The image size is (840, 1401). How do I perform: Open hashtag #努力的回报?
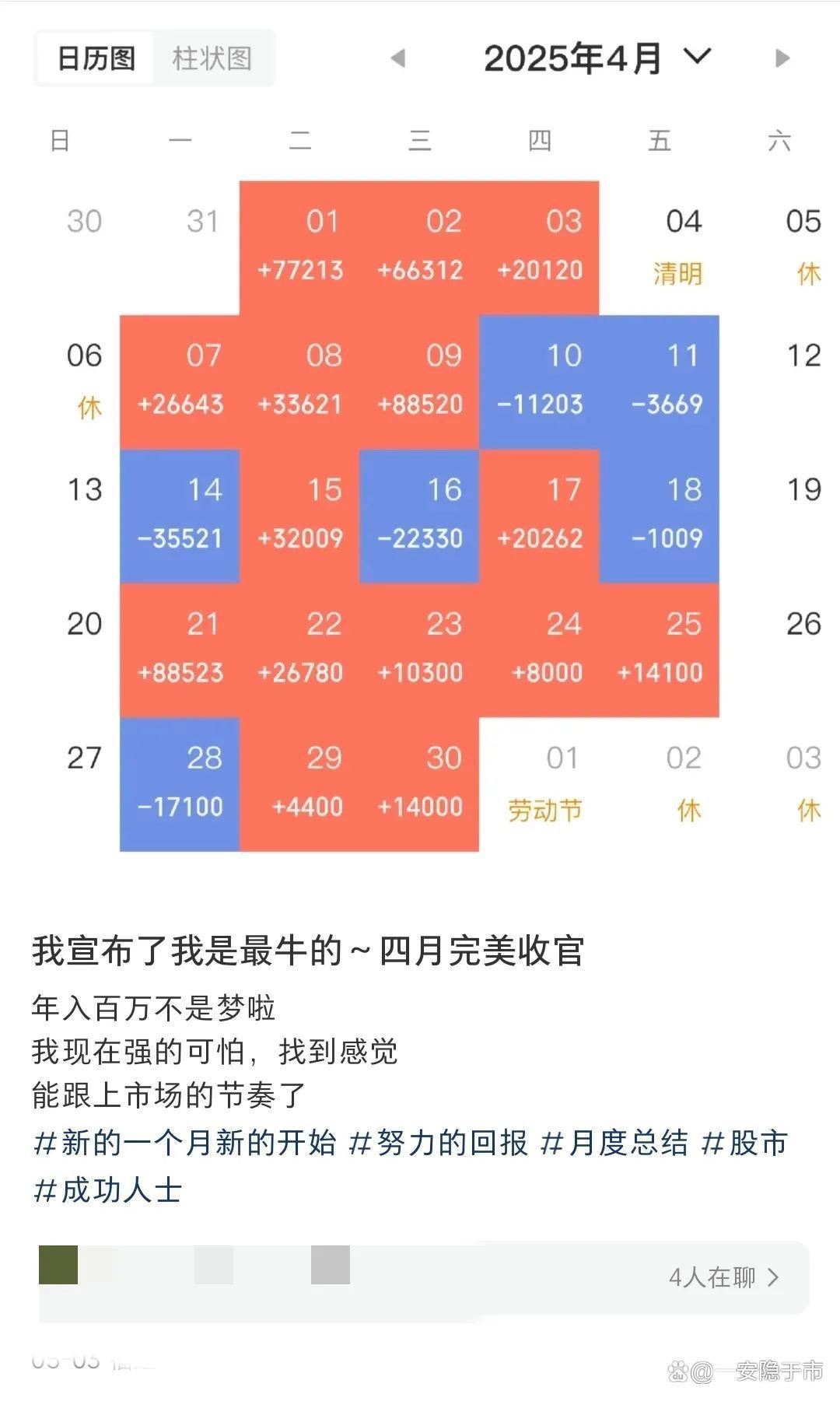(x=439, y=1143)
